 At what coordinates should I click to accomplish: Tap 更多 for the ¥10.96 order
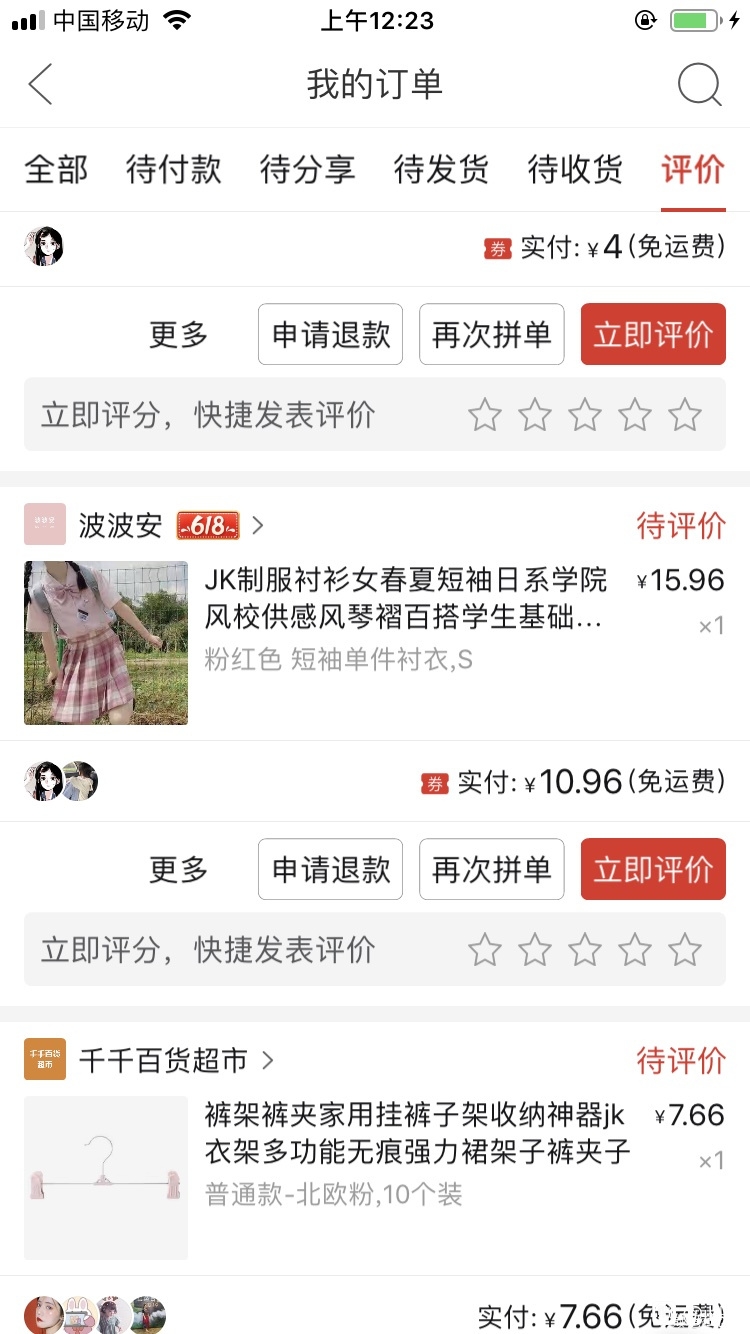(x=178, y=870)
